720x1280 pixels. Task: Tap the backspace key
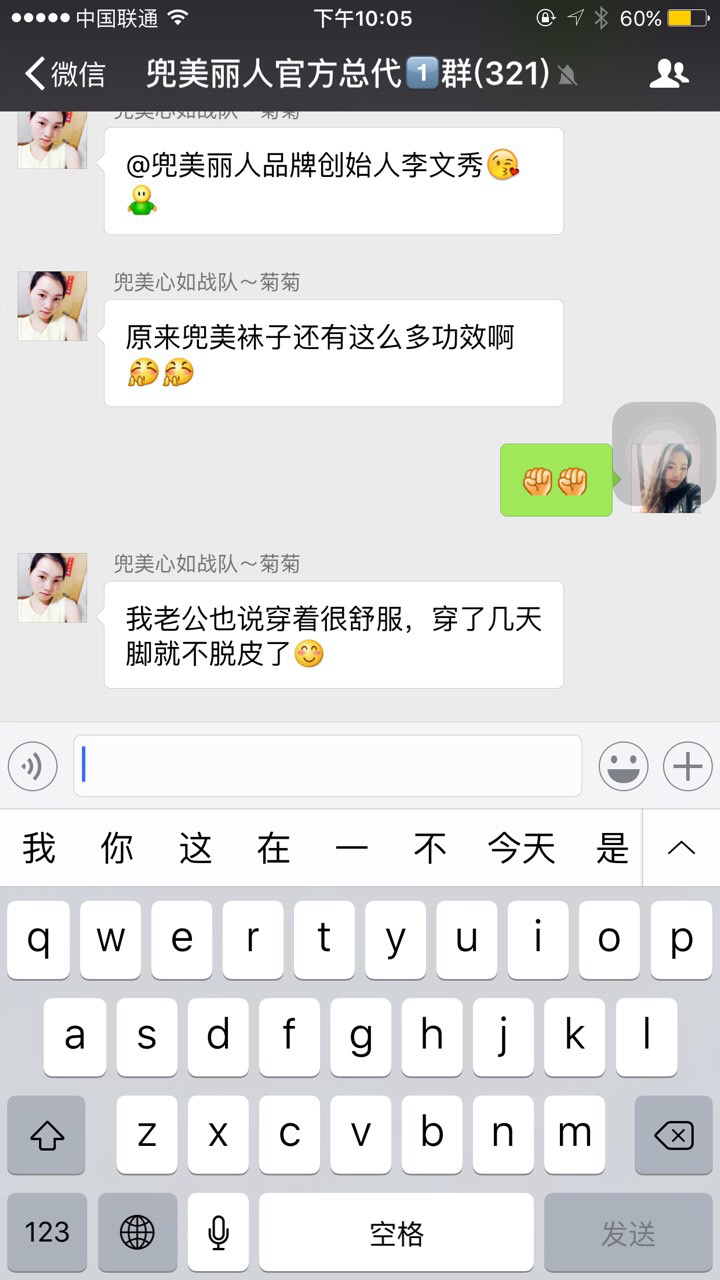coord(673,1135)
